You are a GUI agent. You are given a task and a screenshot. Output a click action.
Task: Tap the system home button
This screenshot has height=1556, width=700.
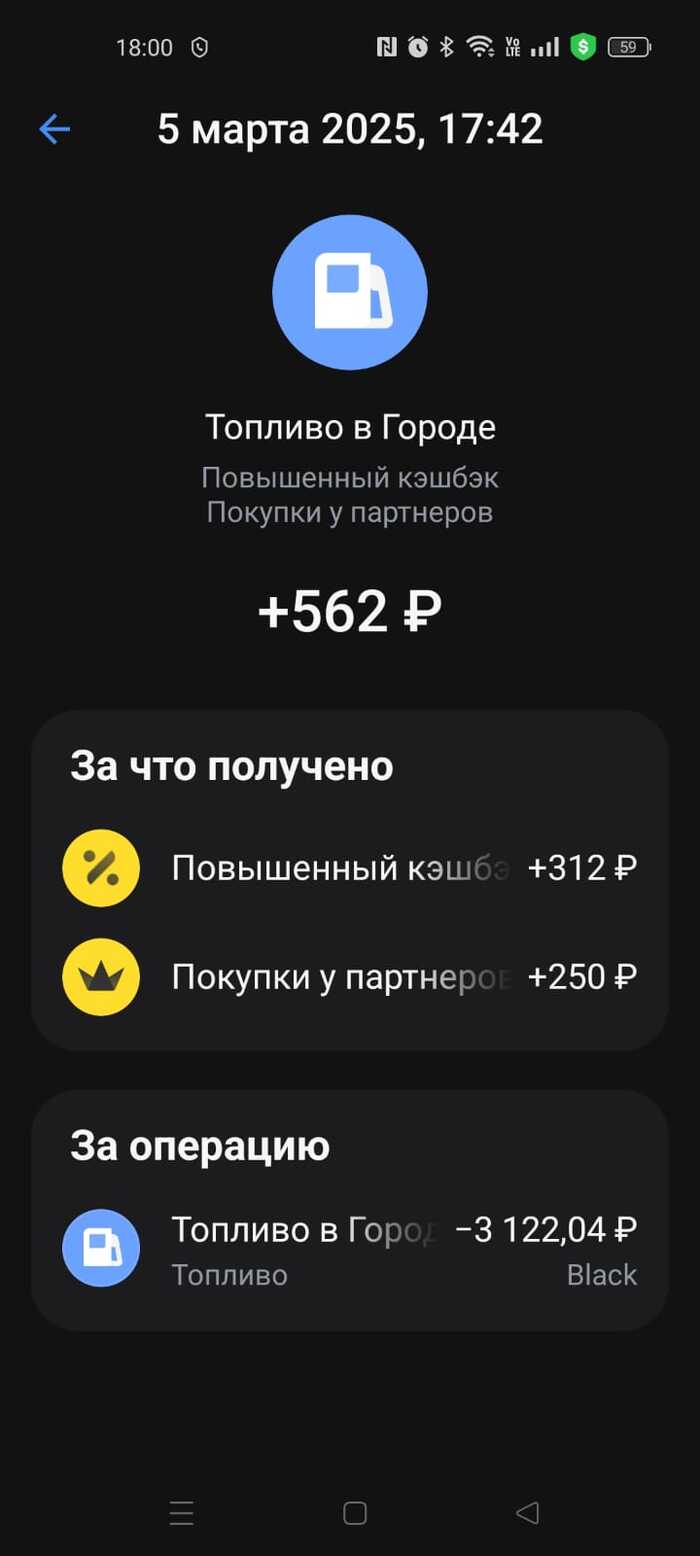354,1513
